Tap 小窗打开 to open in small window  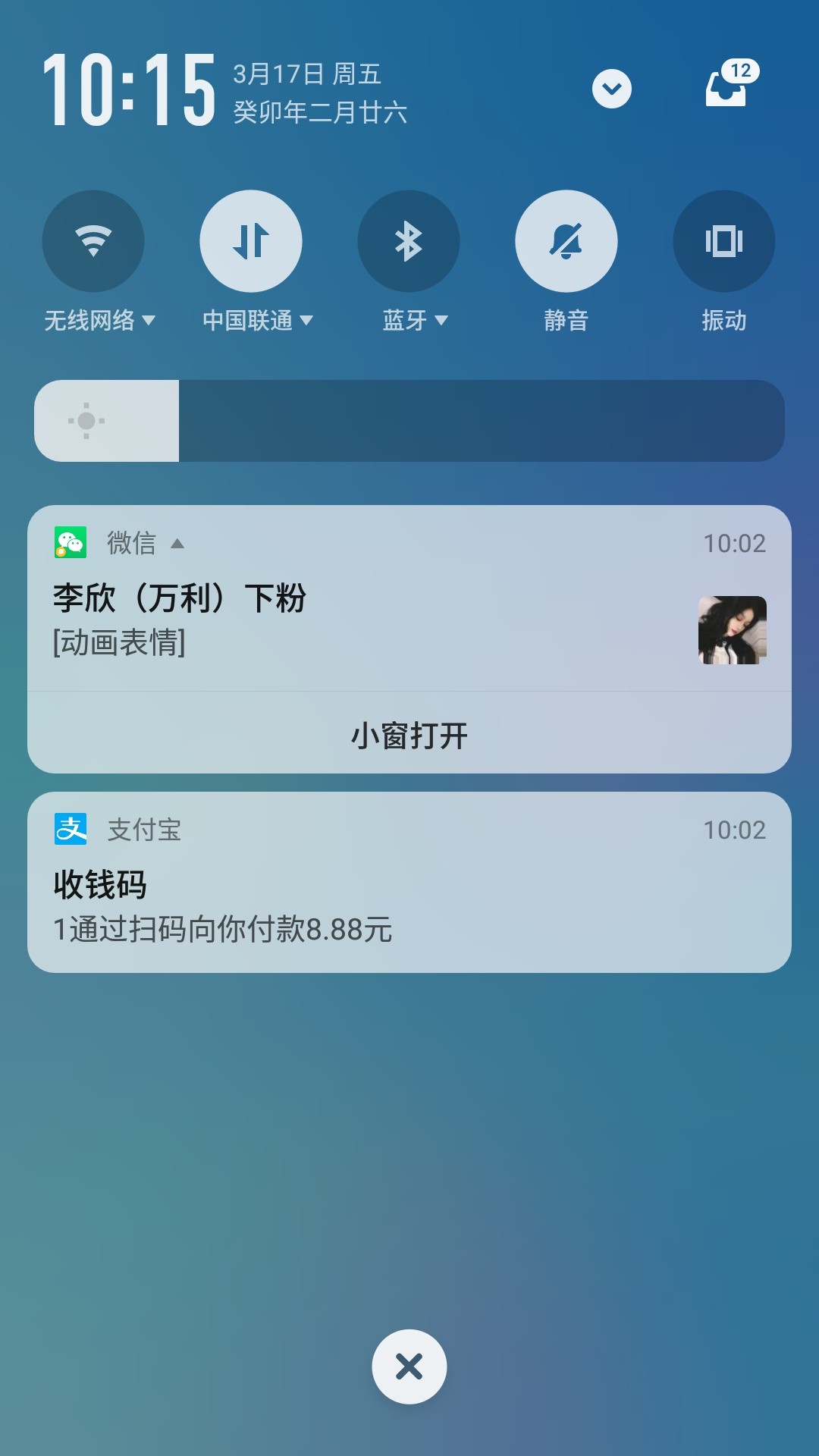pos(409,736)
